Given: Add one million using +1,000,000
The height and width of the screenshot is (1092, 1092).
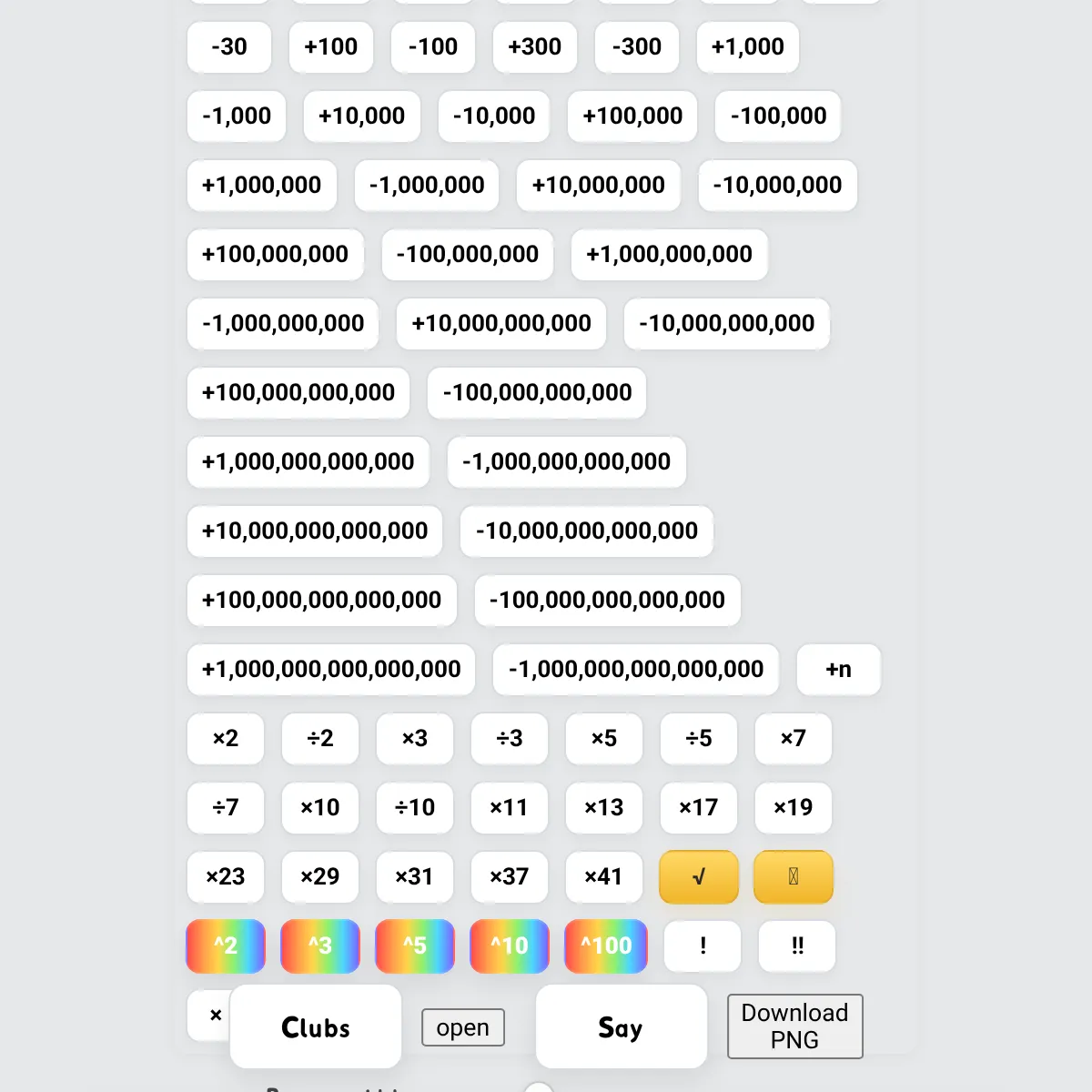Looking at the screenshot, I should pos(262,186).
